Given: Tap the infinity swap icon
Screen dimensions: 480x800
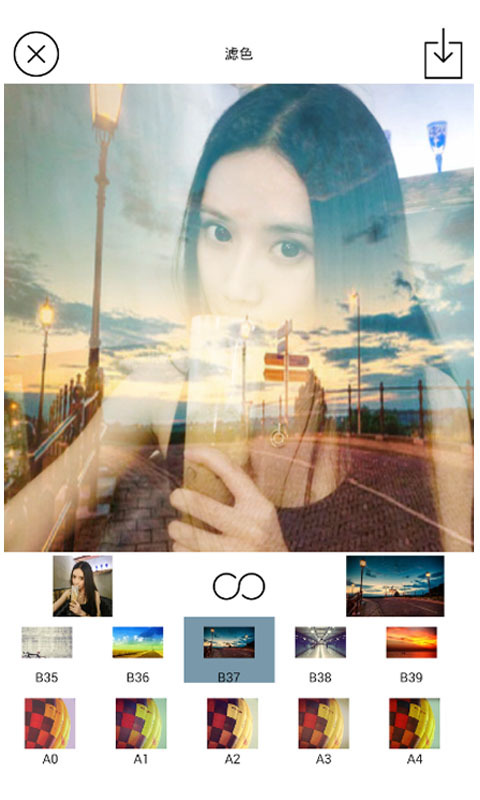Looking at the screenshot, I should click(239, 586).
